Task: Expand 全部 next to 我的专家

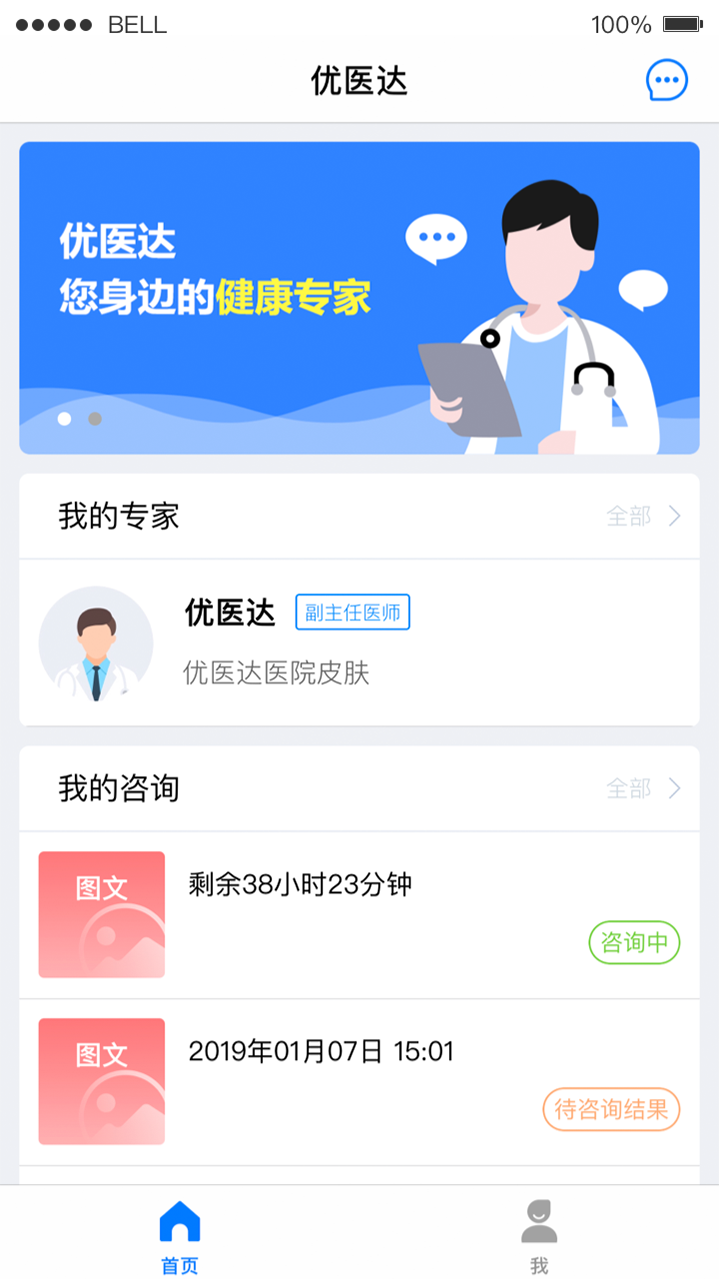Action: click(x=628, y=516)
